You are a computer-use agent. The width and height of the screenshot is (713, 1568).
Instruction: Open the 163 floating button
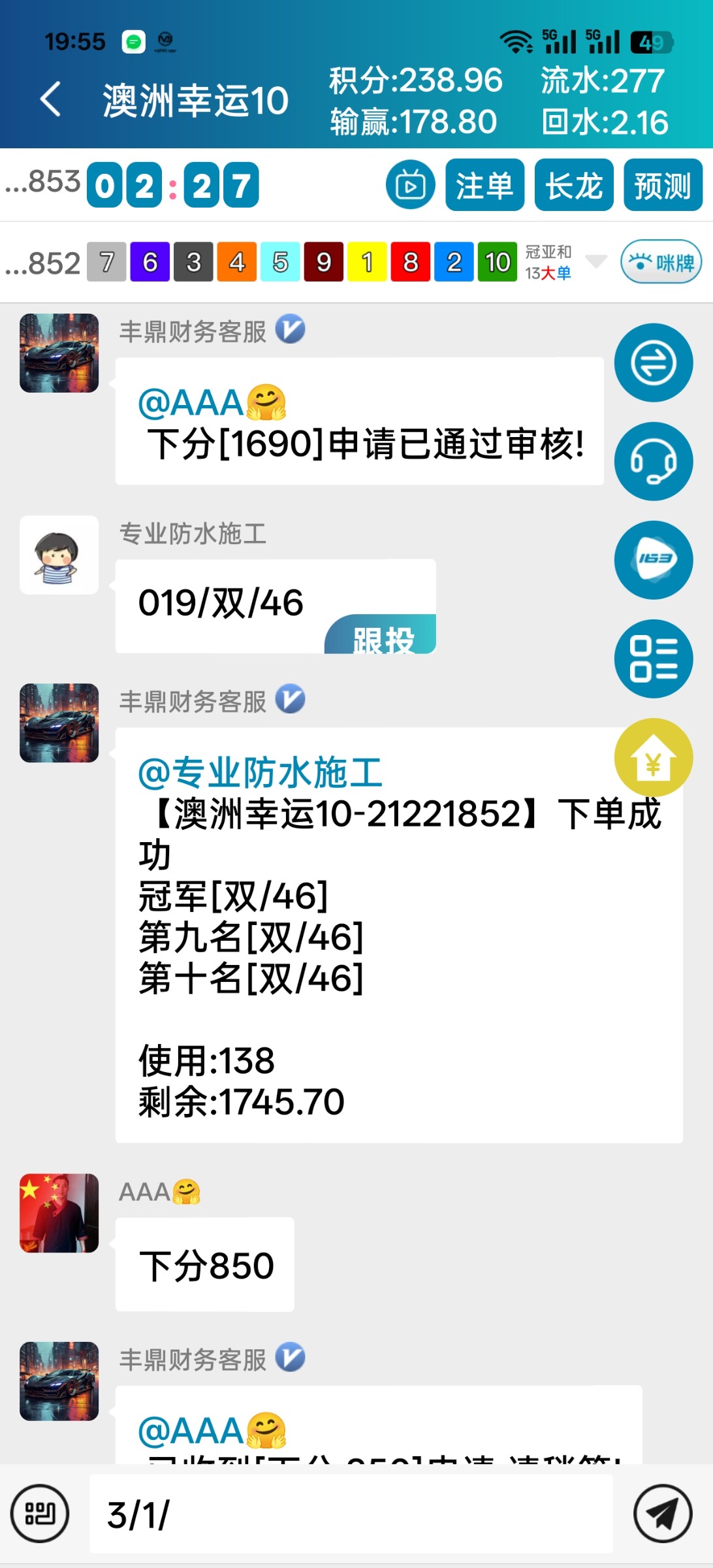(653, 560)
